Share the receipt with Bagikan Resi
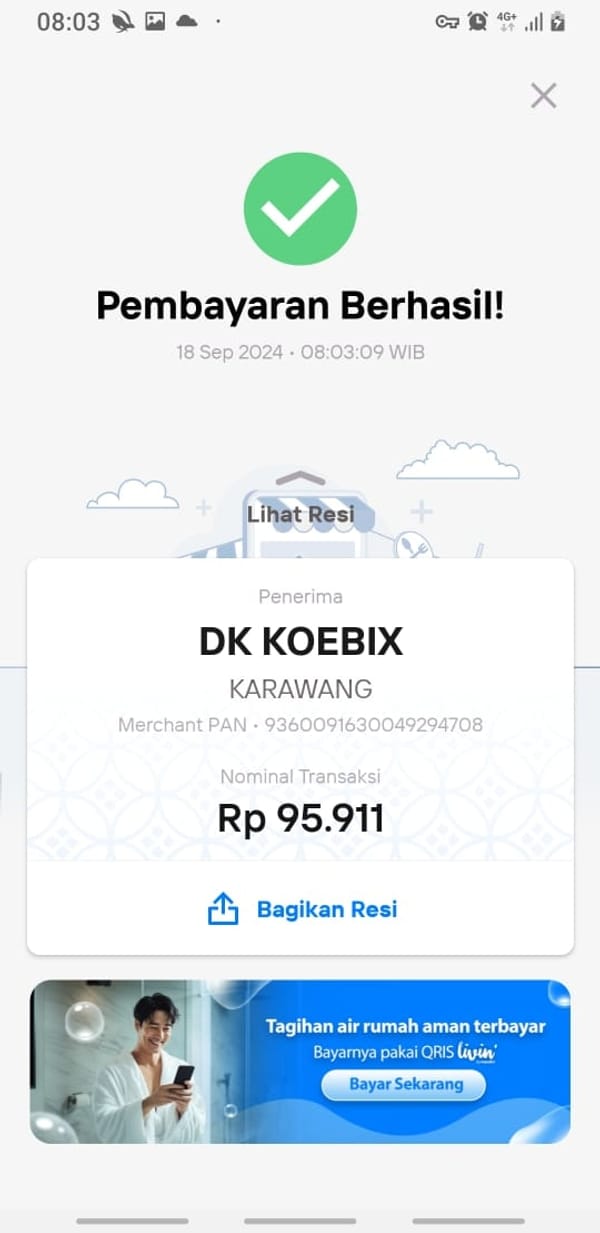This screenshot has height=1233, width=600. 303,909
